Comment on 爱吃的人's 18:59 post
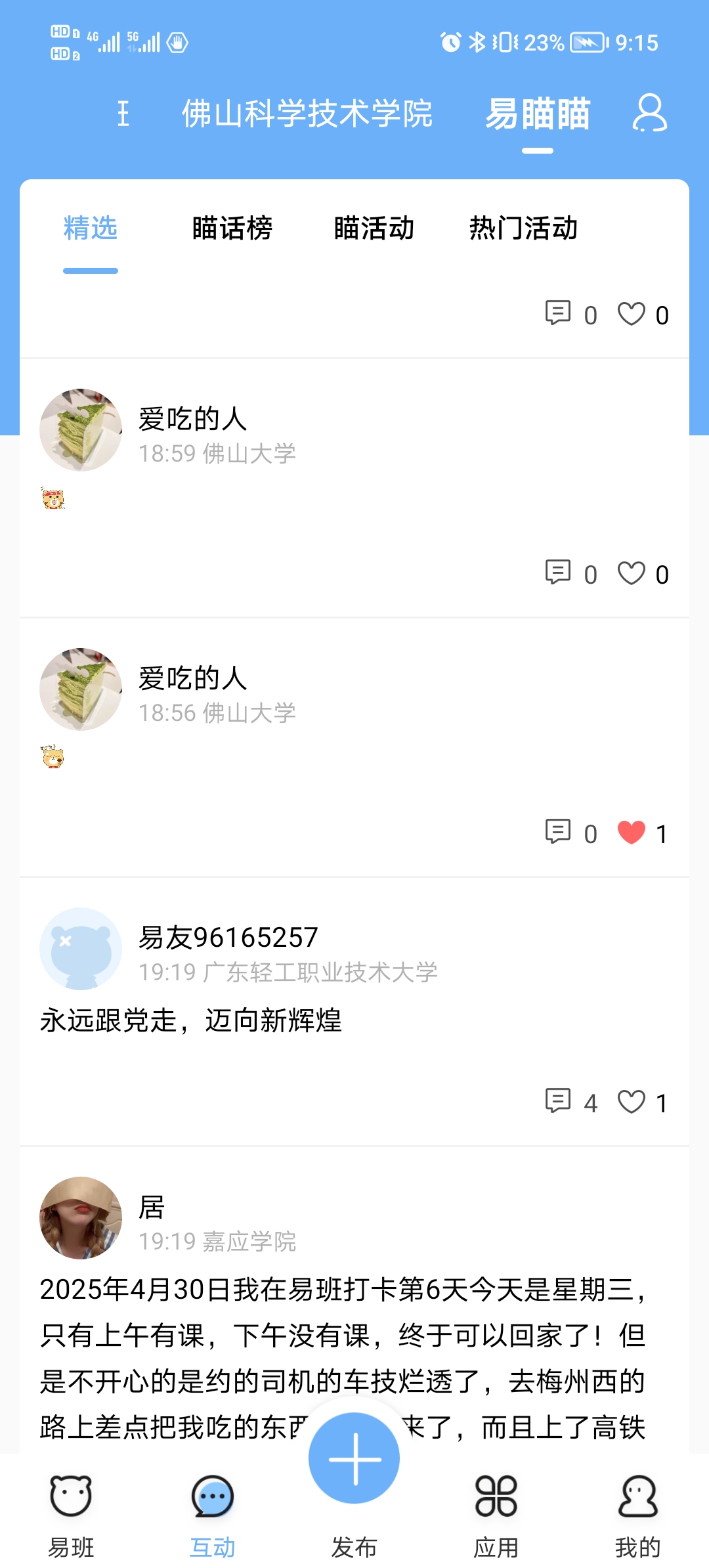 (x=558, y=573)
